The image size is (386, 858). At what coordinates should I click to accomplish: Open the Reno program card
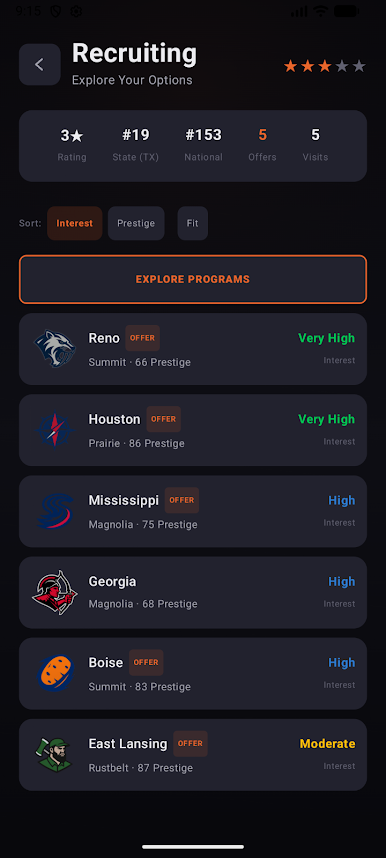(x=193, y=349)
